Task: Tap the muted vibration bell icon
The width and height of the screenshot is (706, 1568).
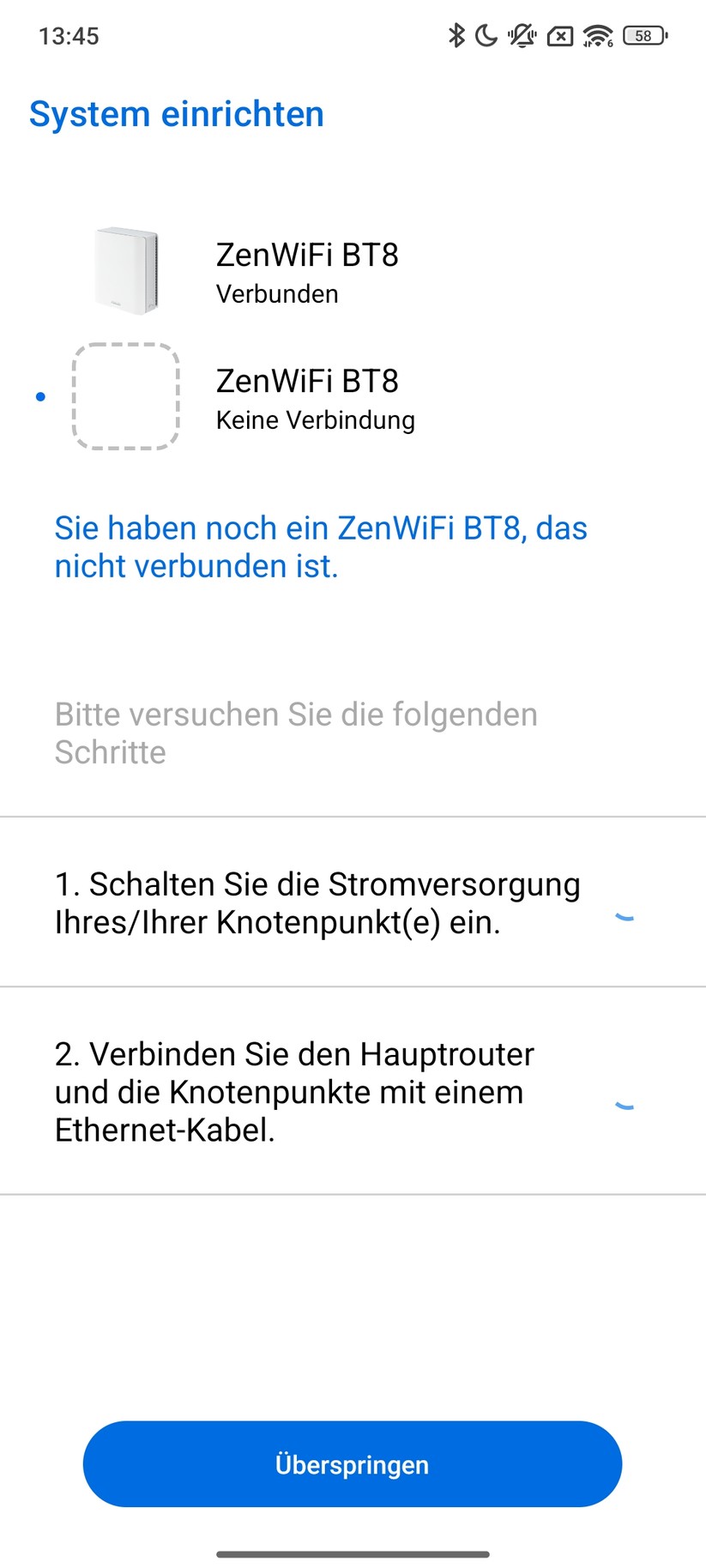Action: point(521,35)
